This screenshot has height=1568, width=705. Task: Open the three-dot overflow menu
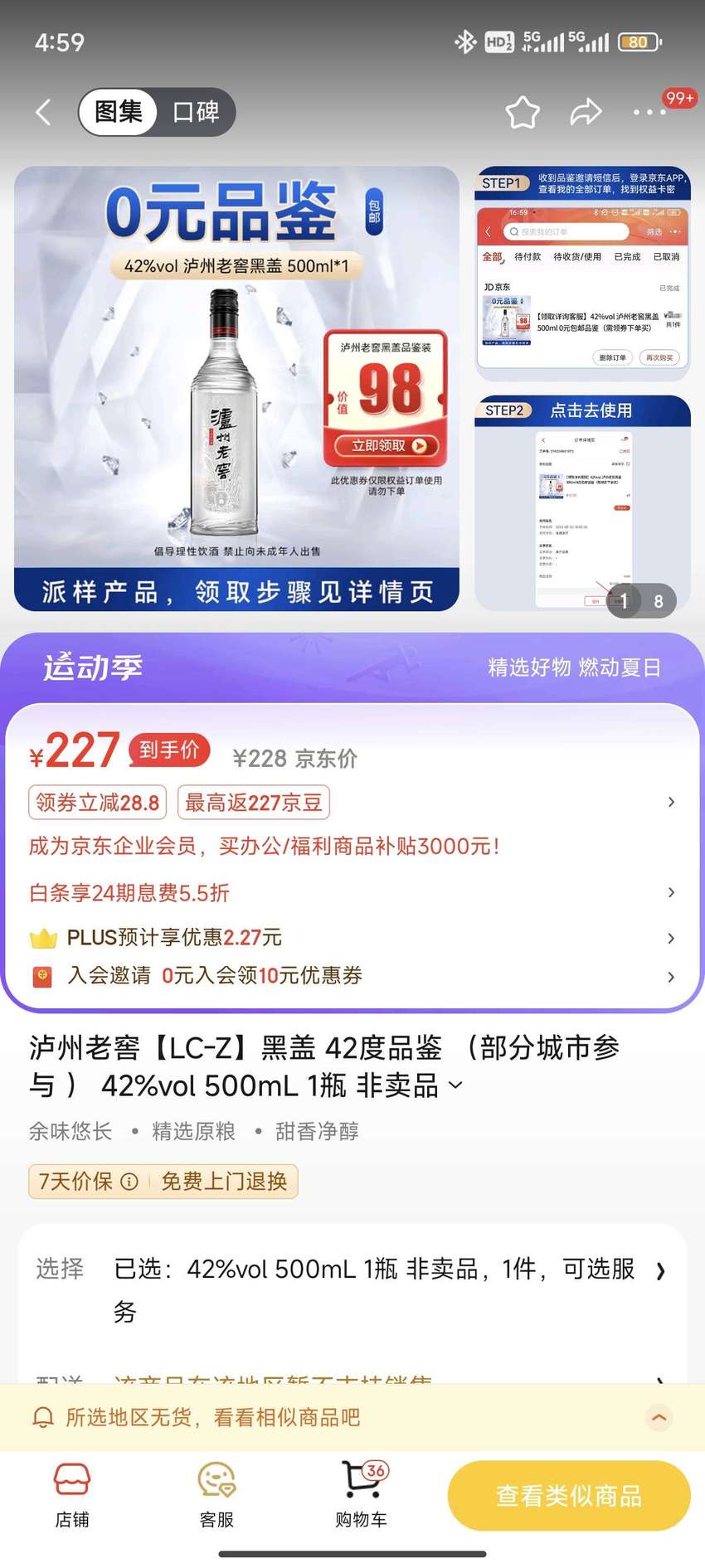coord(649,112)
